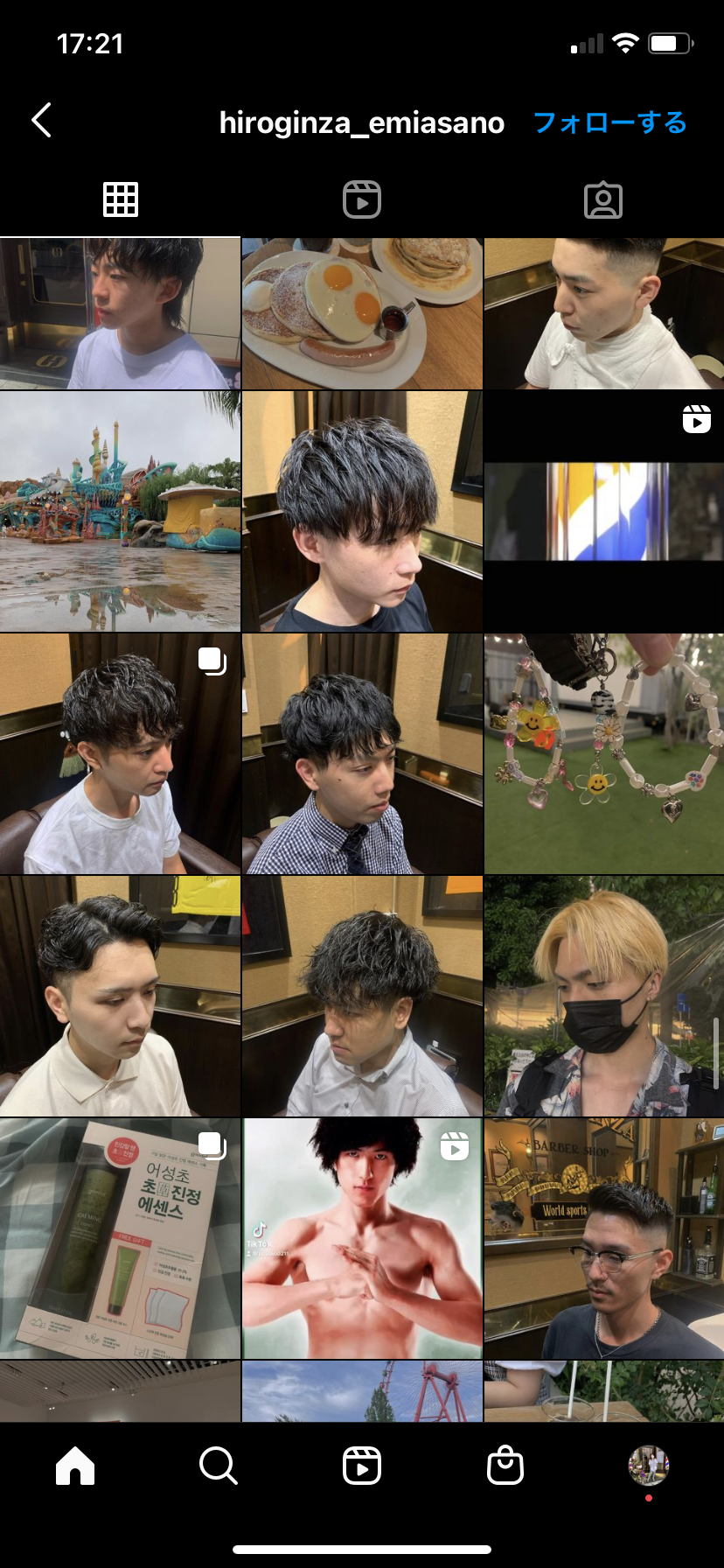
Task: Open the Korean essence product post
Action: [x=120, y=1238]
